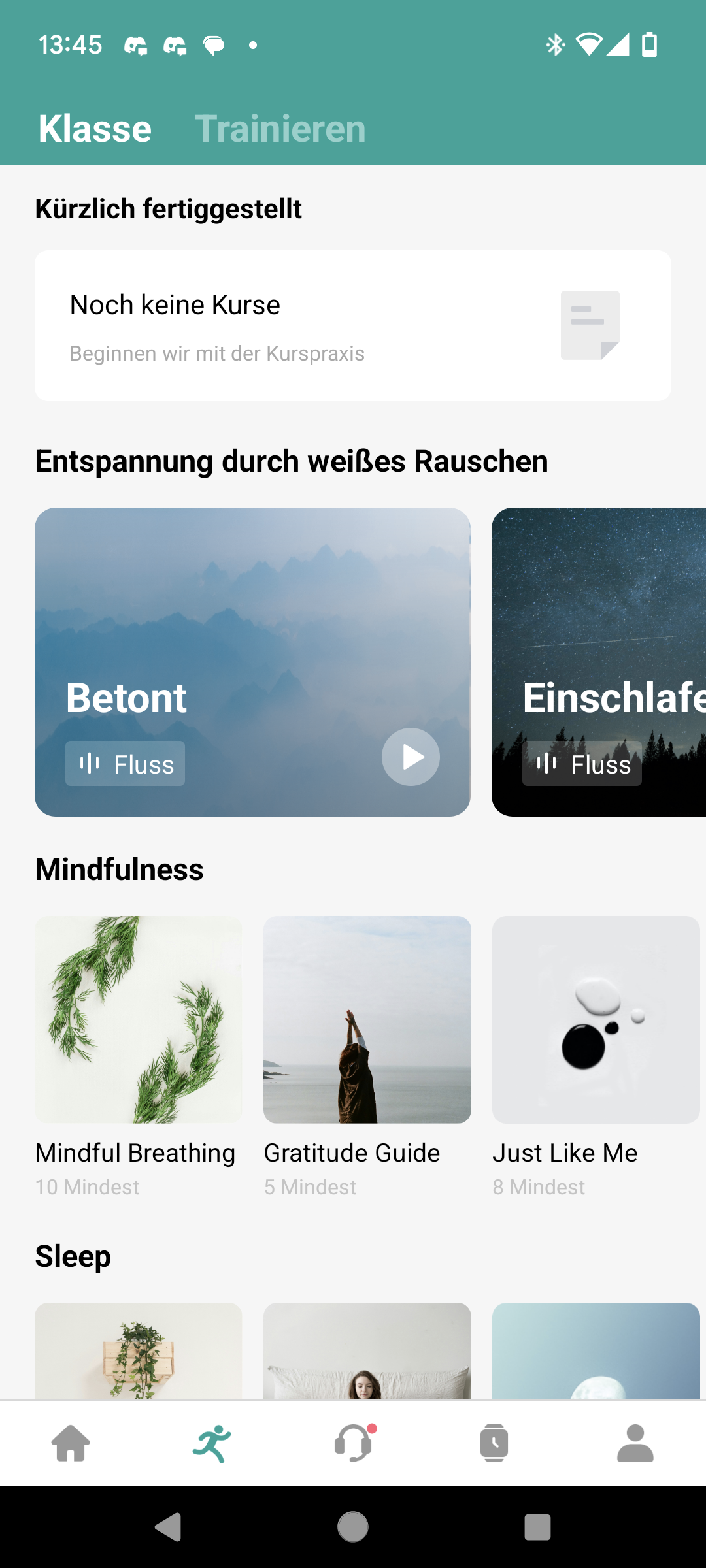The width and height of the screenshot is (706, 1568).
Task: Open the Noch keine Kurse card
Action: [x=353, y=325]
